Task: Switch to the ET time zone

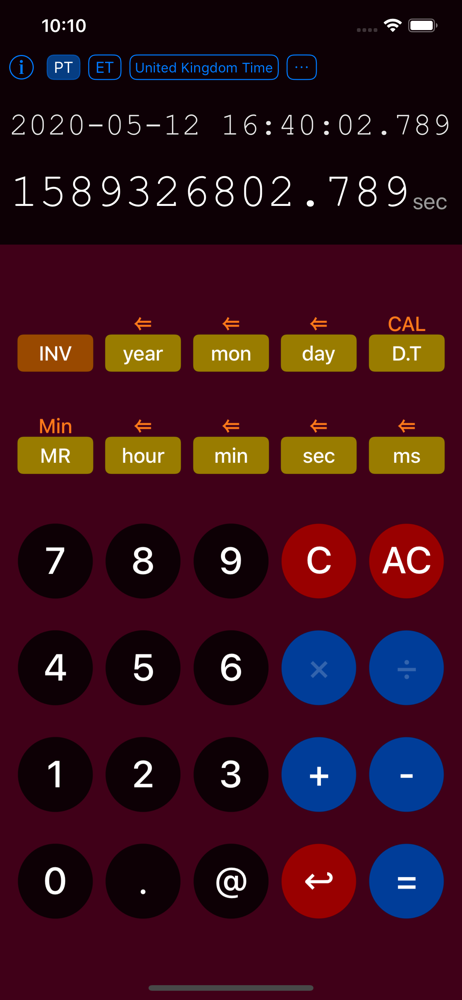Action: point(105,68)
